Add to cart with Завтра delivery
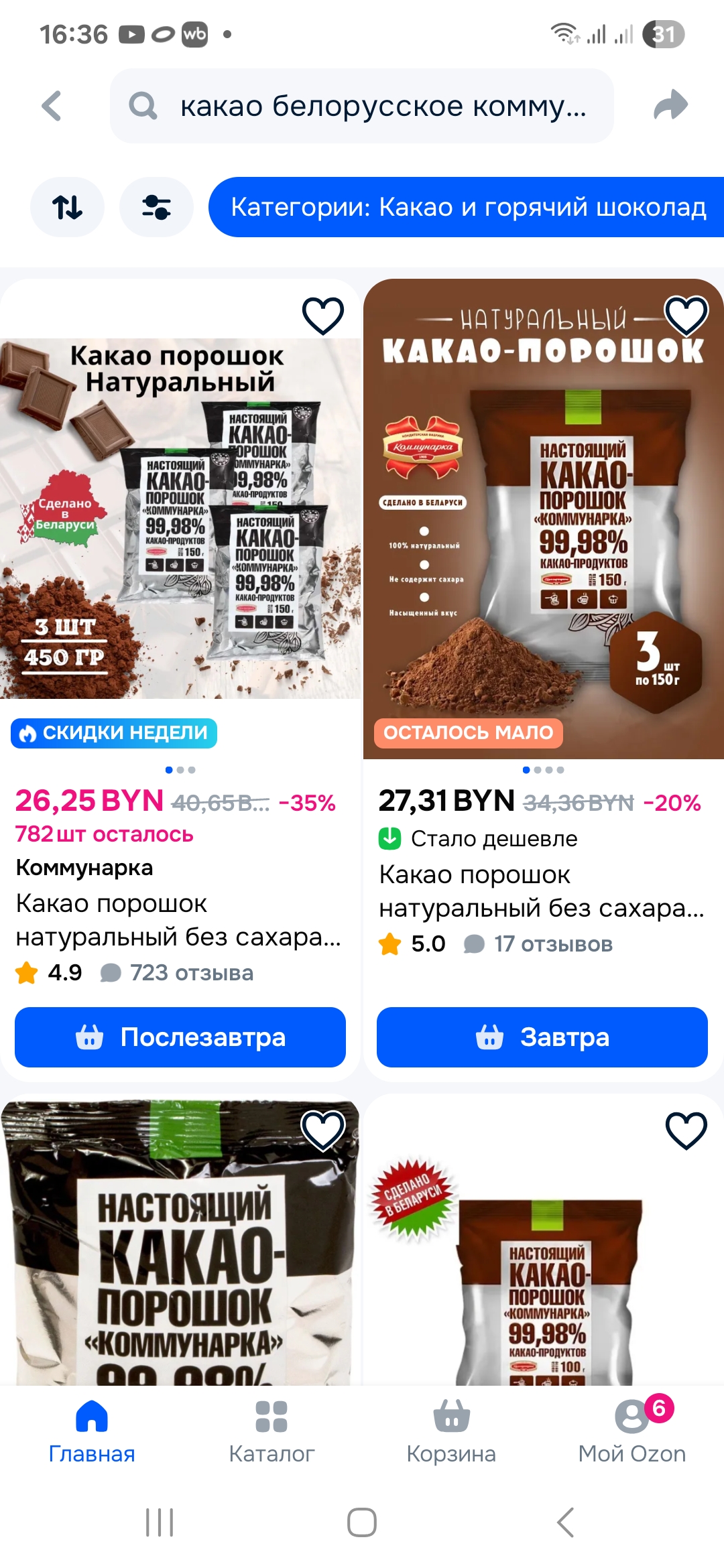Viewport: 724px width, 1568px height. pos(542,1037)
